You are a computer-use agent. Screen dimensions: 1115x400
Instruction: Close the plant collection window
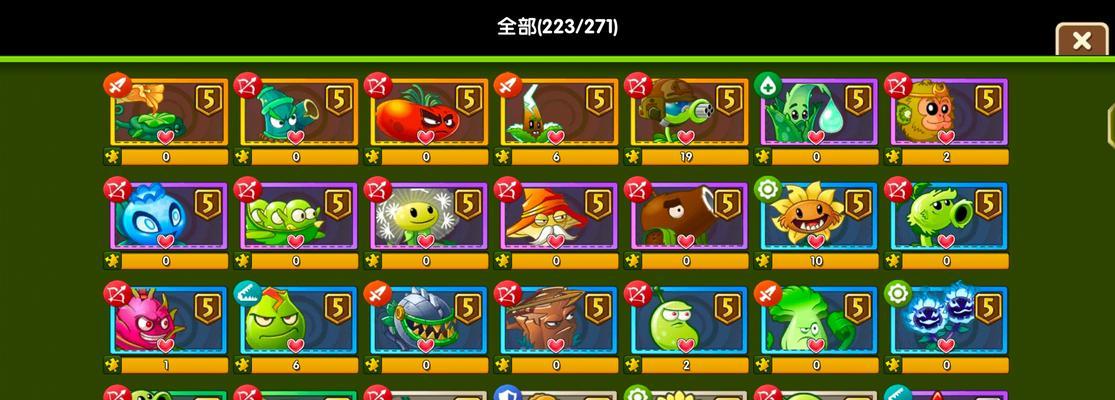coord(1081,41)
